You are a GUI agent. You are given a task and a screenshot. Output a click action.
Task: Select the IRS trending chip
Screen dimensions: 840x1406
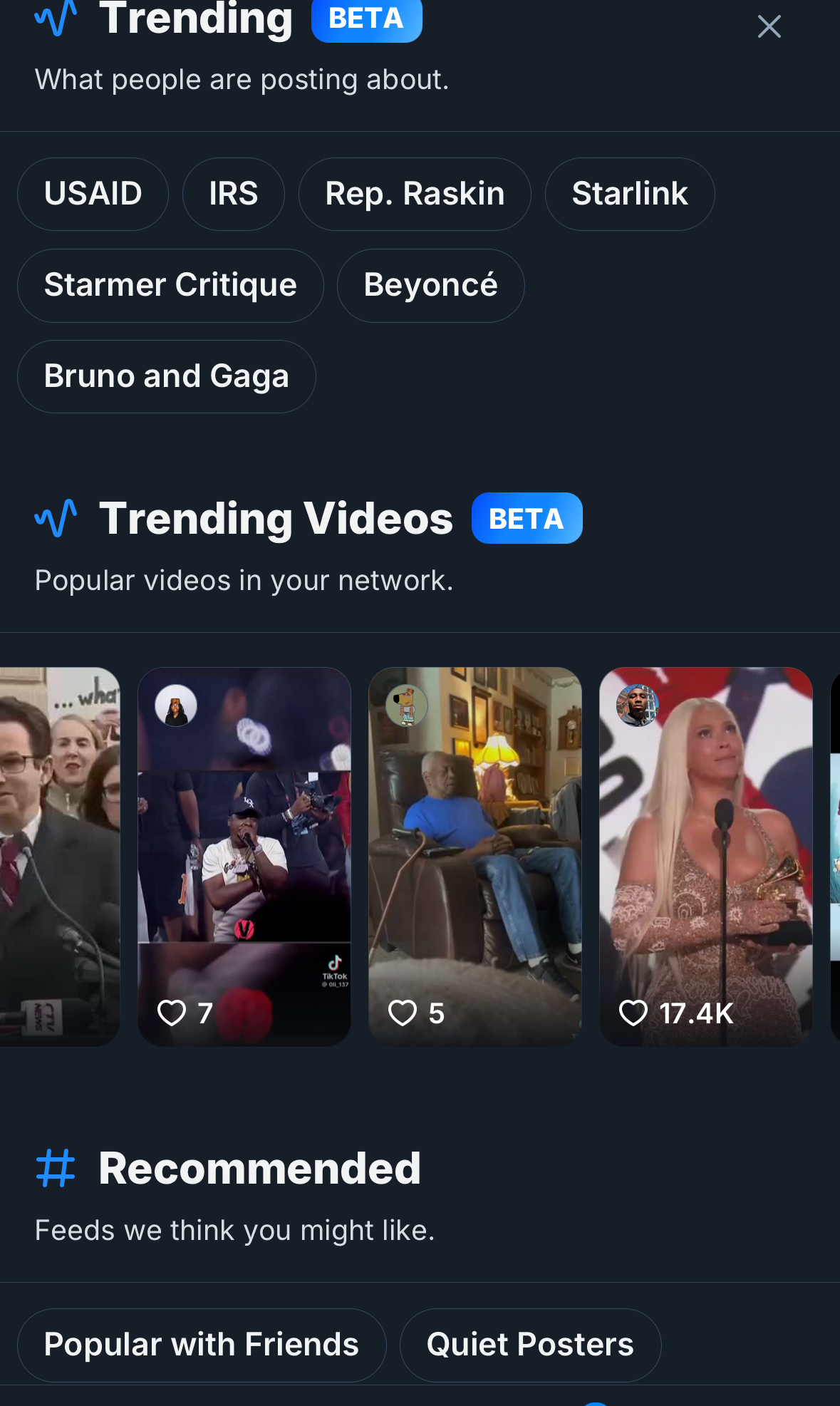point(233,194)
